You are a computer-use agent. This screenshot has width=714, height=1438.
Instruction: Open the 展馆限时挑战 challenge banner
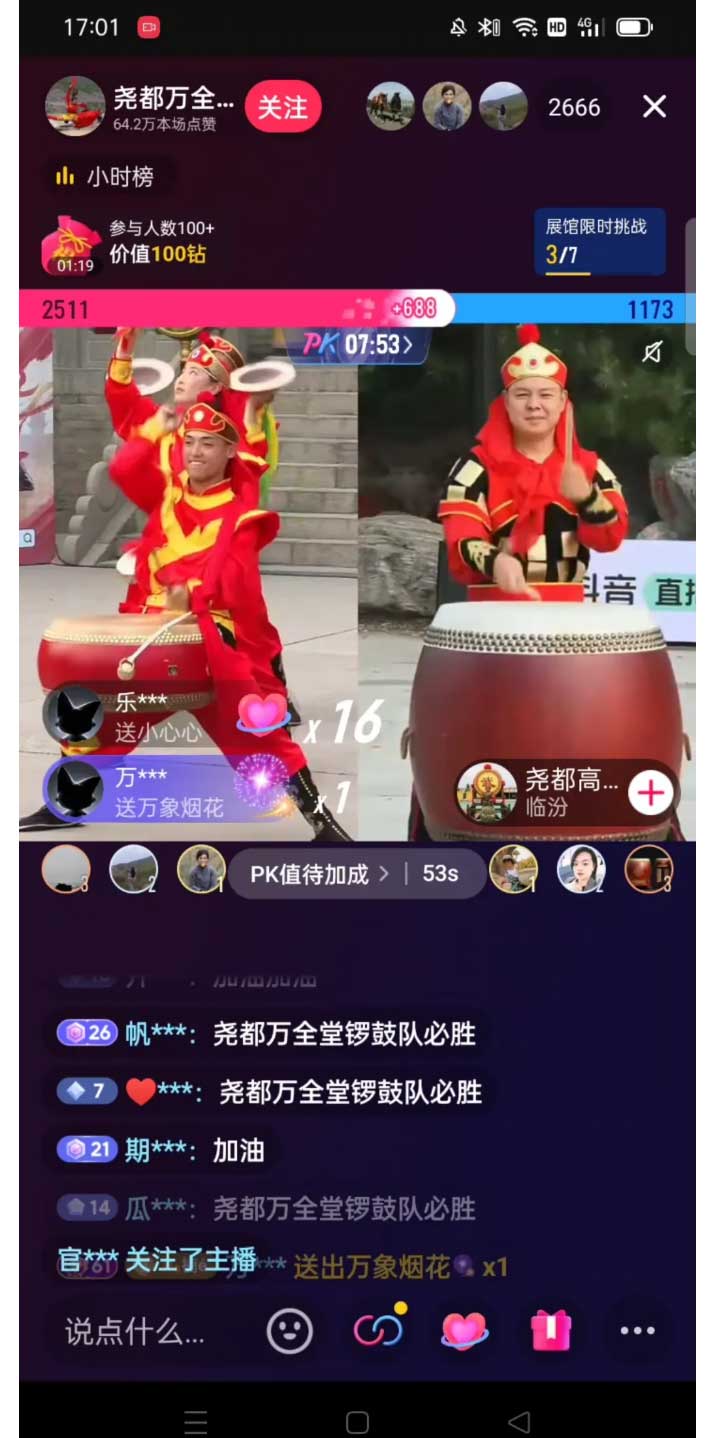(599, 241)
